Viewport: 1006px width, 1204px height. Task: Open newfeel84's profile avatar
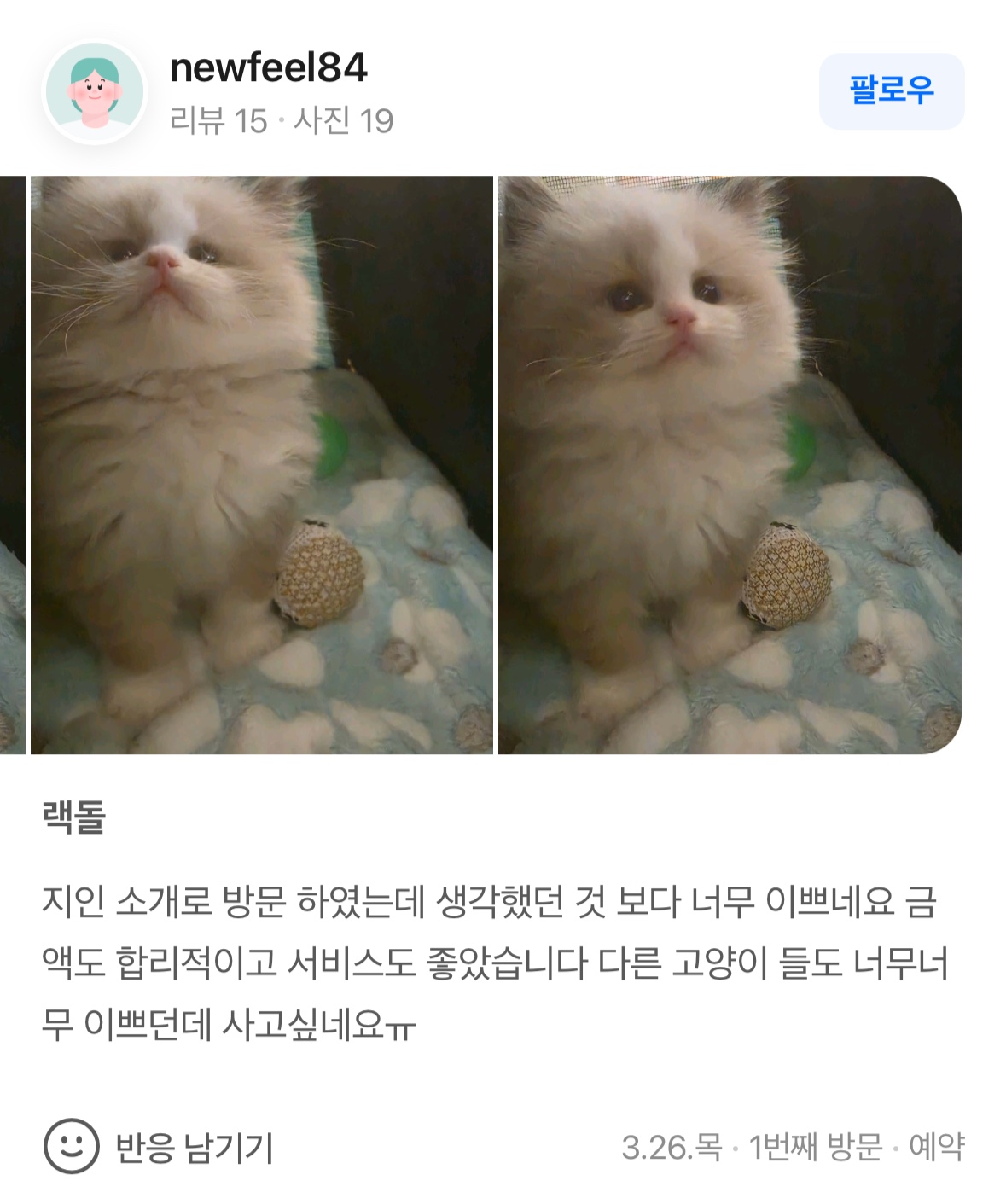tap(95, 90)
